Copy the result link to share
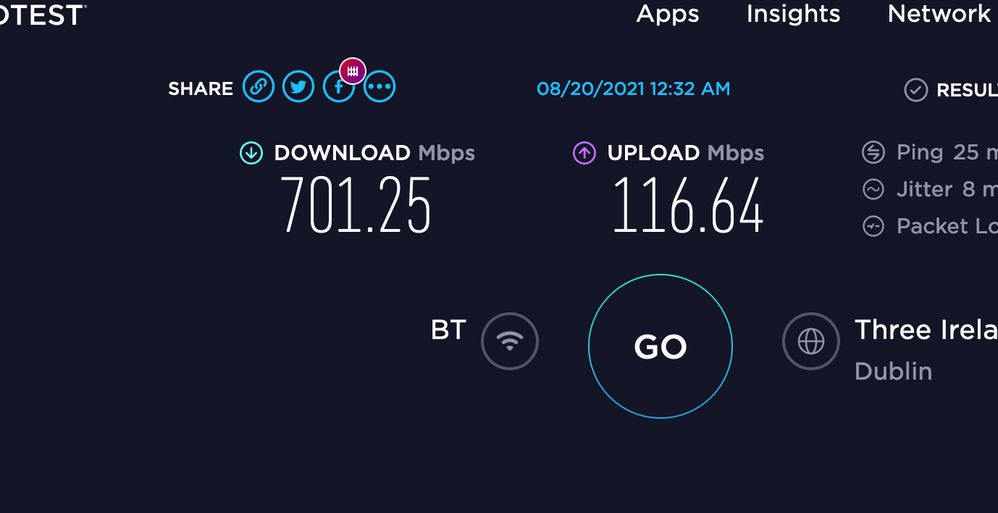 (x=258, y=87)
